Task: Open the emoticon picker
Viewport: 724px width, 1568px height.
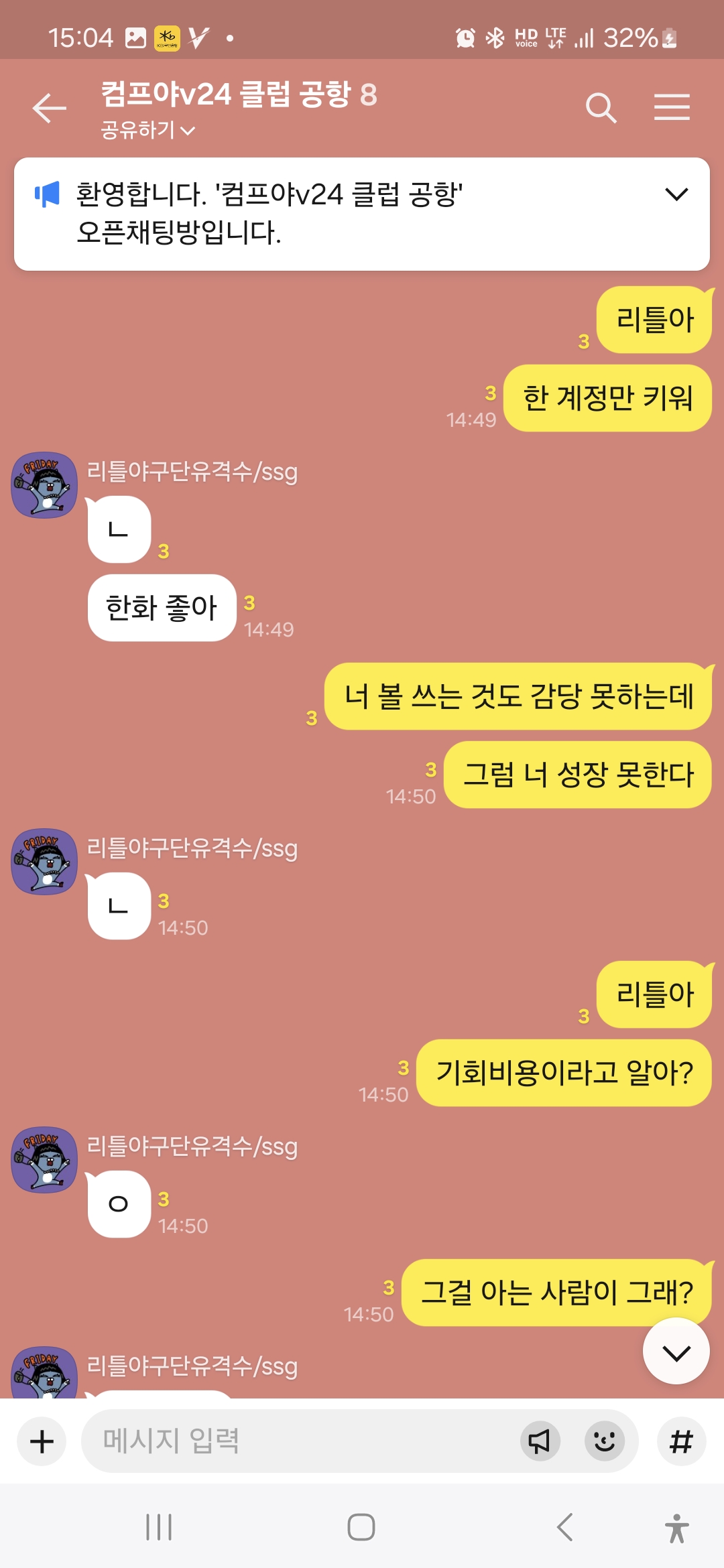Action: [604, 1441]
